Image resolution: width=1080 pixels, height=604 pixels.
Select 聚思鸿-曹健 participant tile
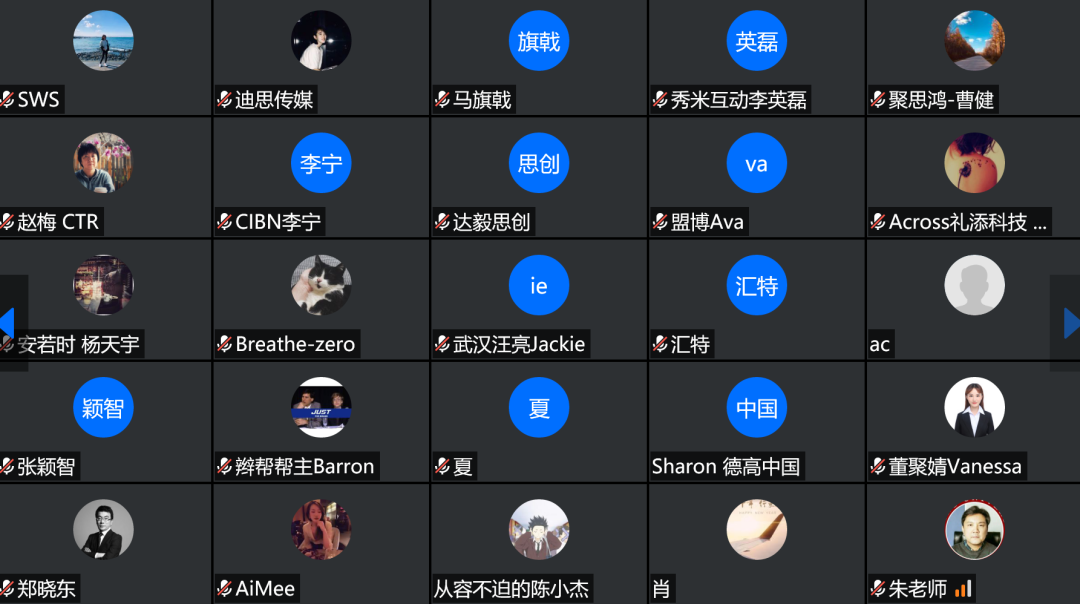tap(974, 55)
